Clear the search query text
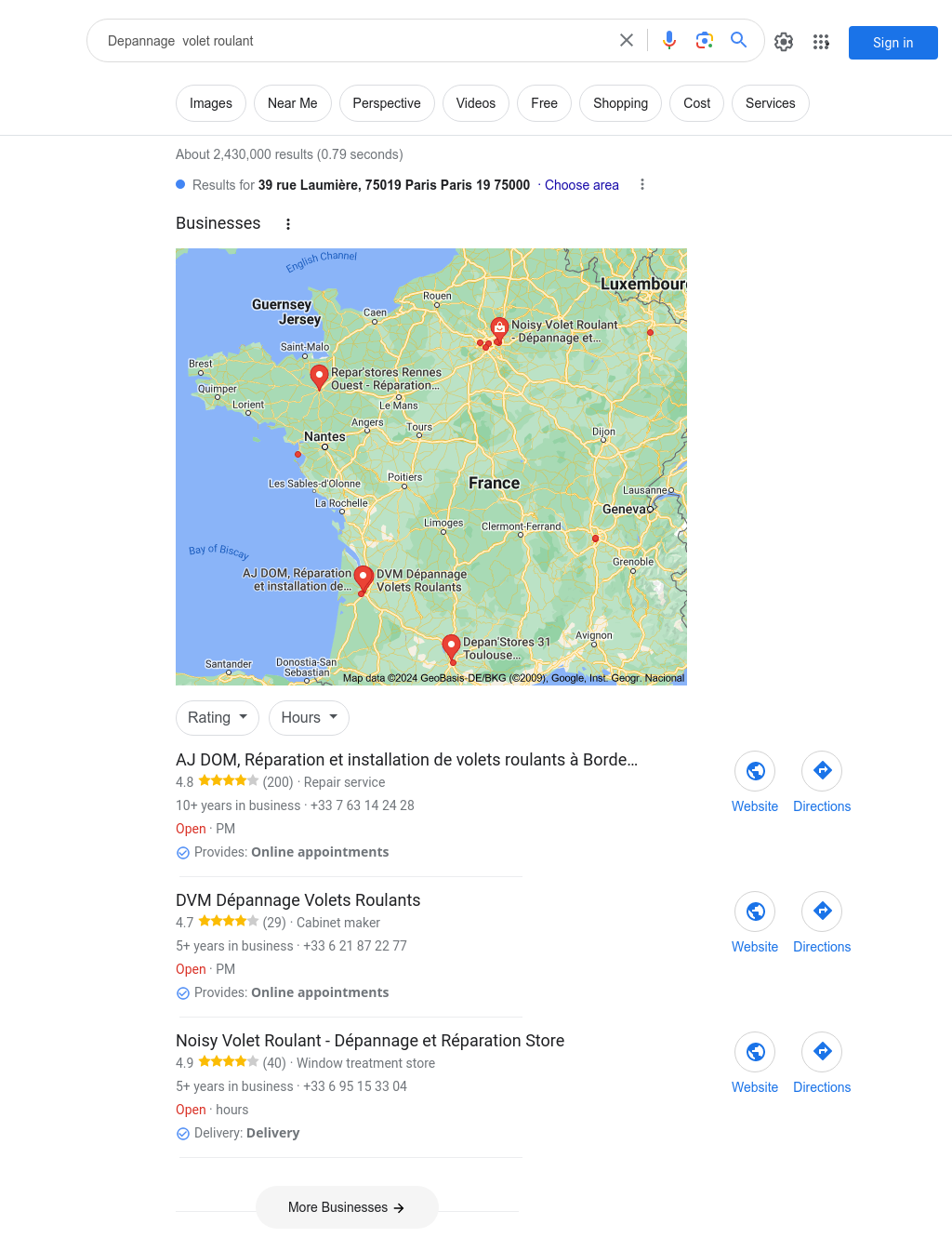This screenshot has width=952, height=1251. point(627,40)
